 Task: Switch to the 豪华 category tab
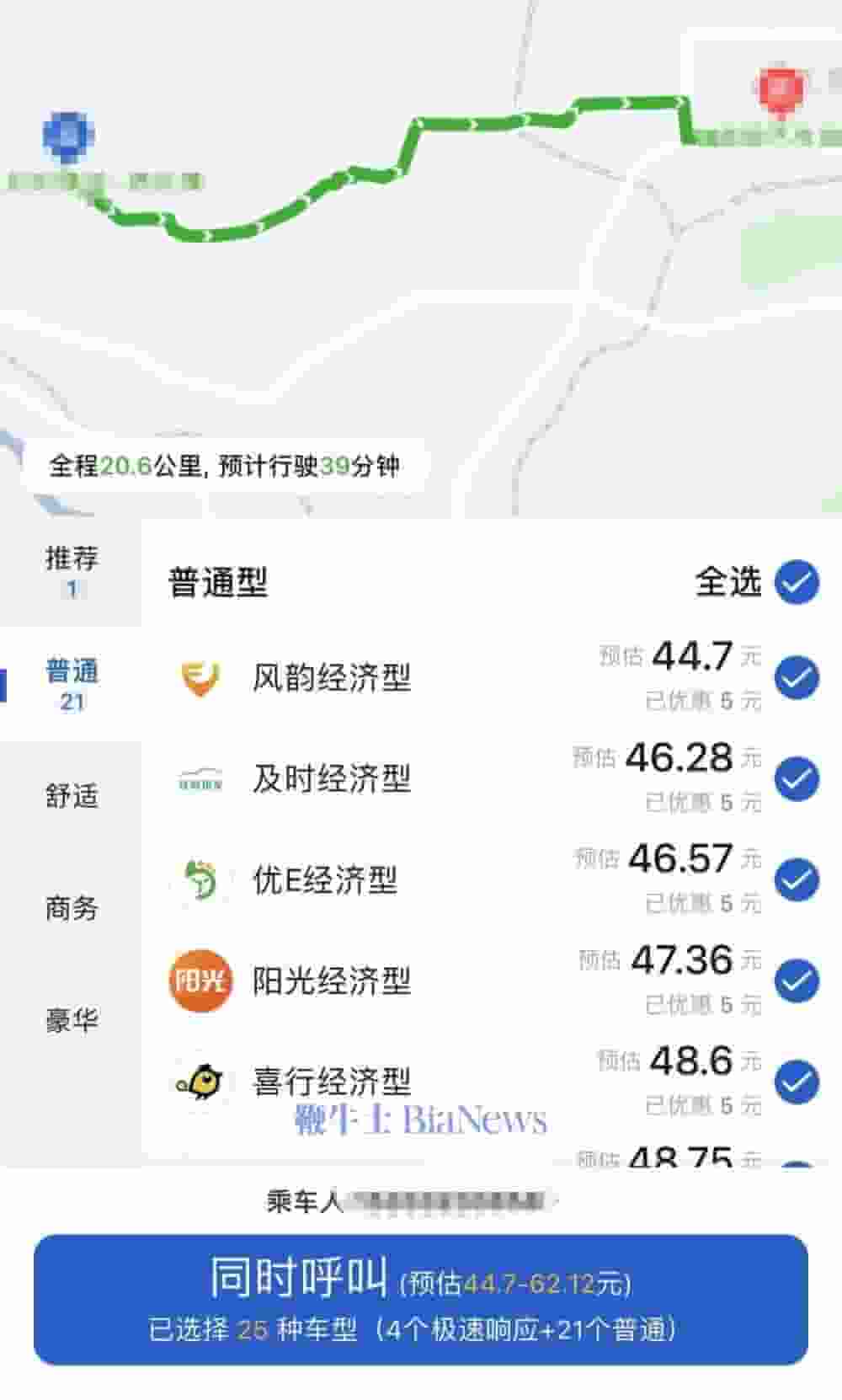(72, 1020)
